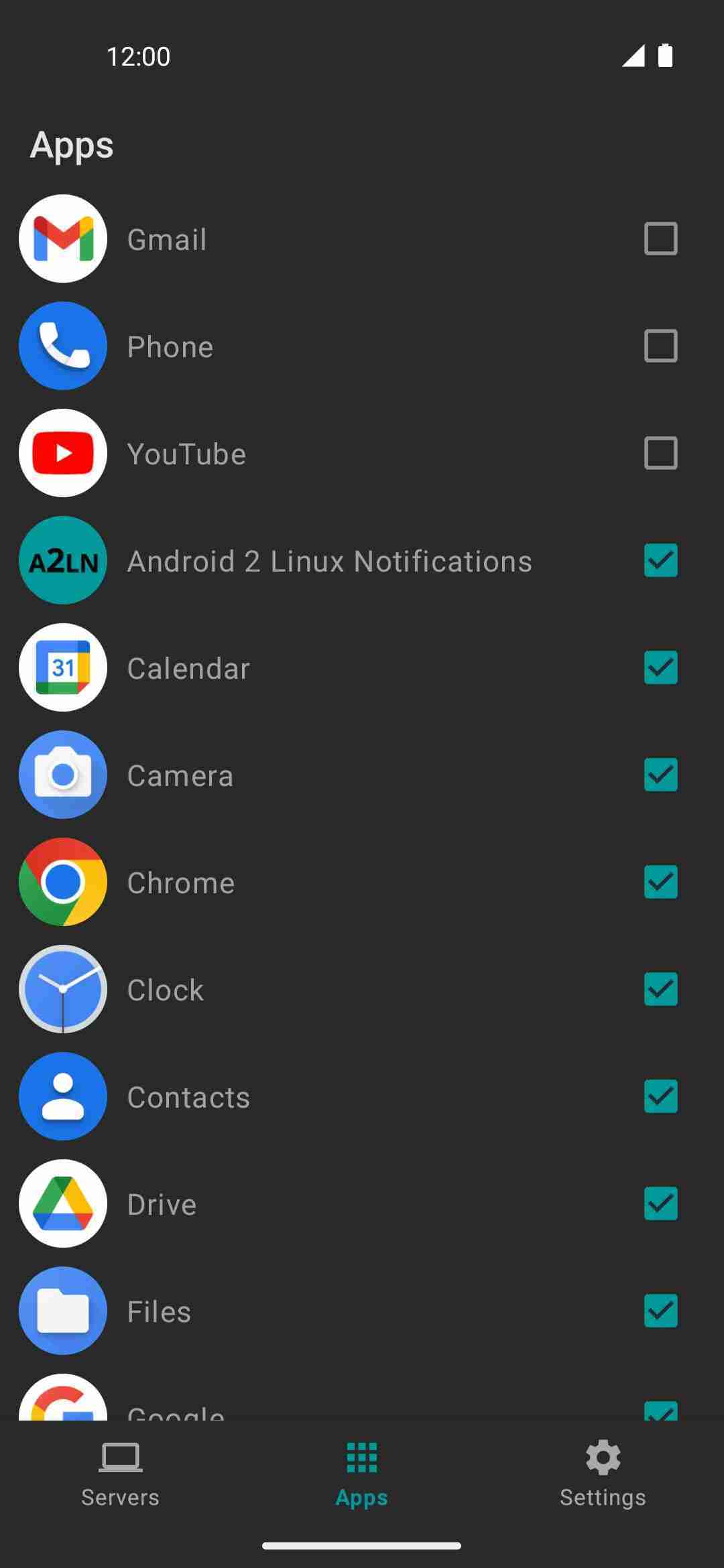724x1568 pixels.
Task: Disable the Drive checkbox
Action: point(661,1203)
